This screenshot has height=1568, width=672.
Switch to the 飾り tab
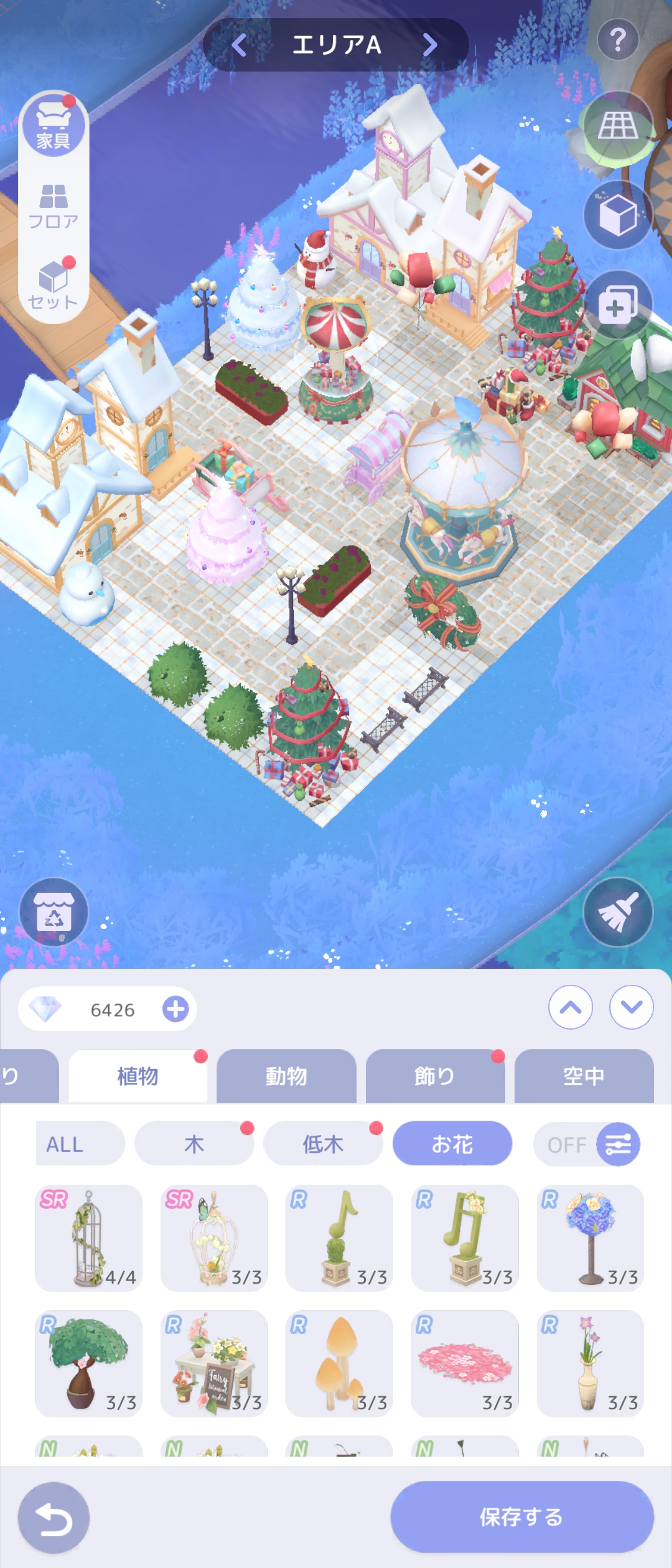435,1076
